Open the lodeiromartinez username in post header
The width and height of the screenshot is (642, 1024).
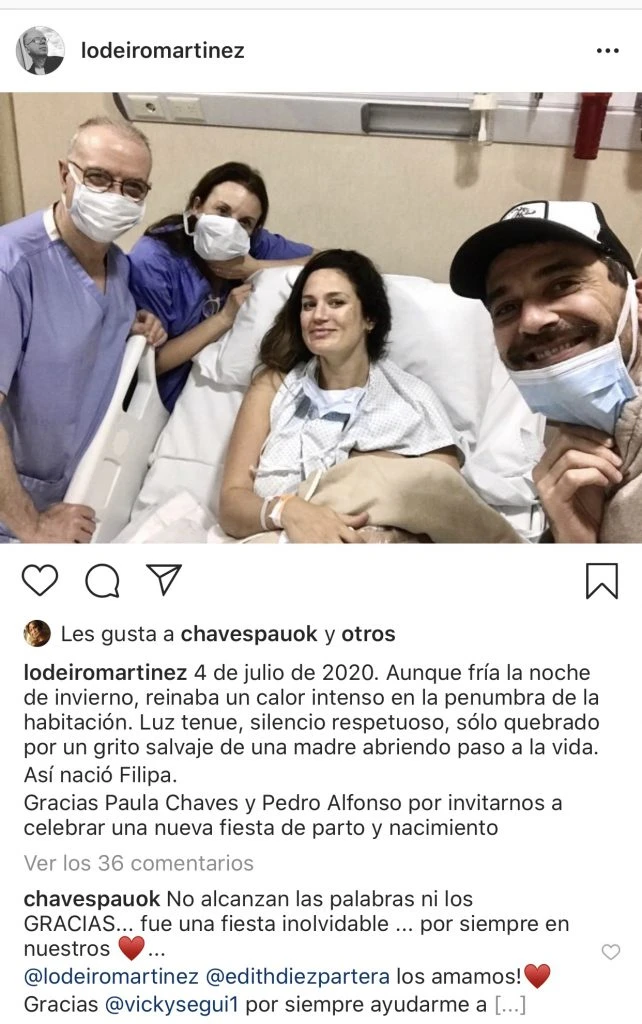click(163, 51)
